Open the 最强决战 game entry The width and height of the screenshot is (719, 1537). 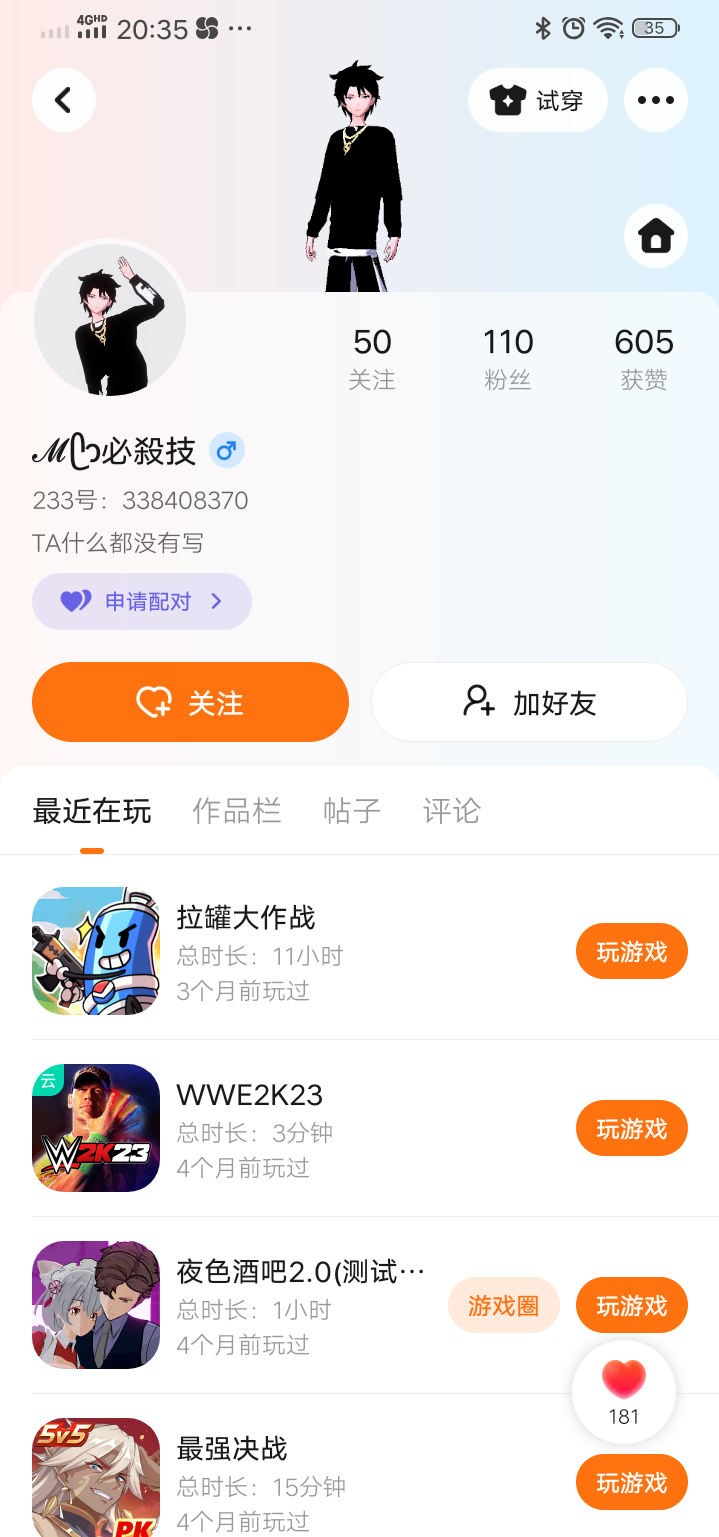pos(232,1448)
